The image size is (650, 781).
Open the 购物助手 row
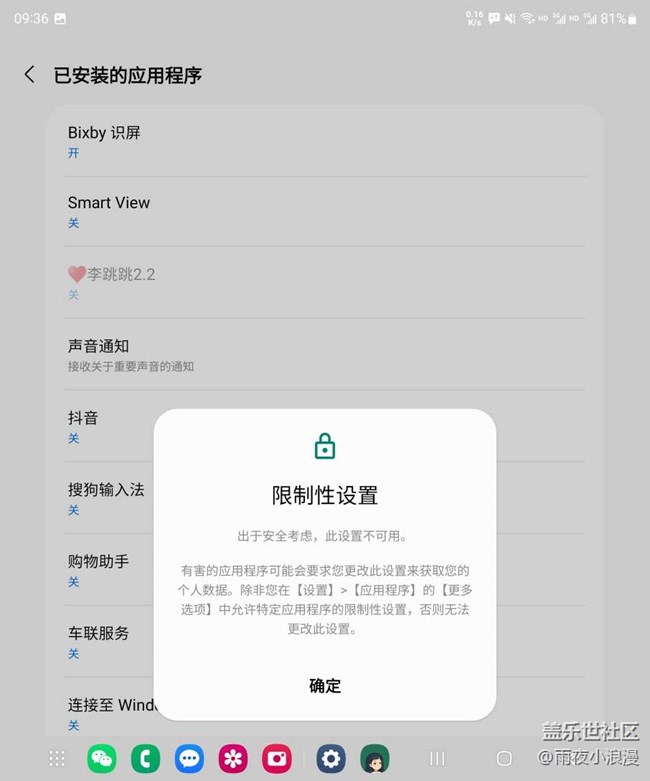pyautogui.click(x=98, y=570)
